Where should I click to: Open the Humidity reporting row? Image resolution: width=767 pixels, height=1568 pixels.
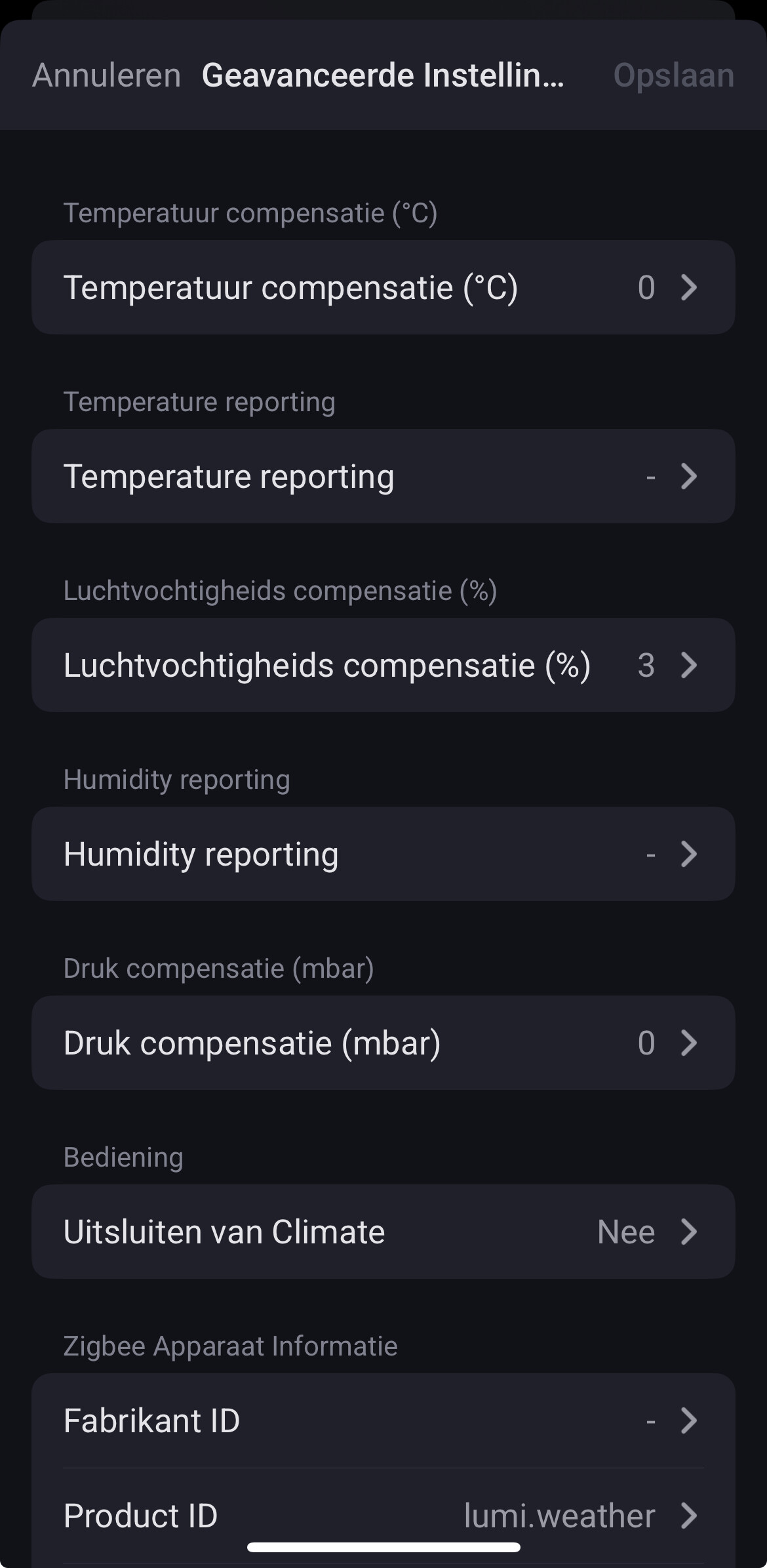[x=383, y=854]
